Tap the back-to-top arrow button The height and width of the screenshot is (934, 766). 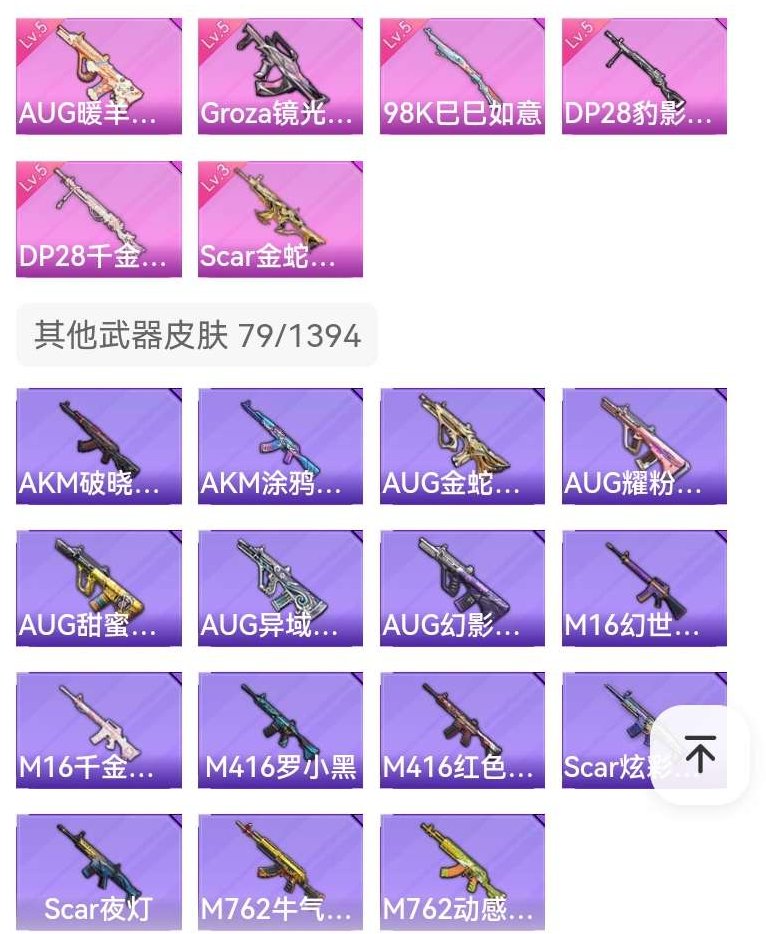(x=698, y=754)
